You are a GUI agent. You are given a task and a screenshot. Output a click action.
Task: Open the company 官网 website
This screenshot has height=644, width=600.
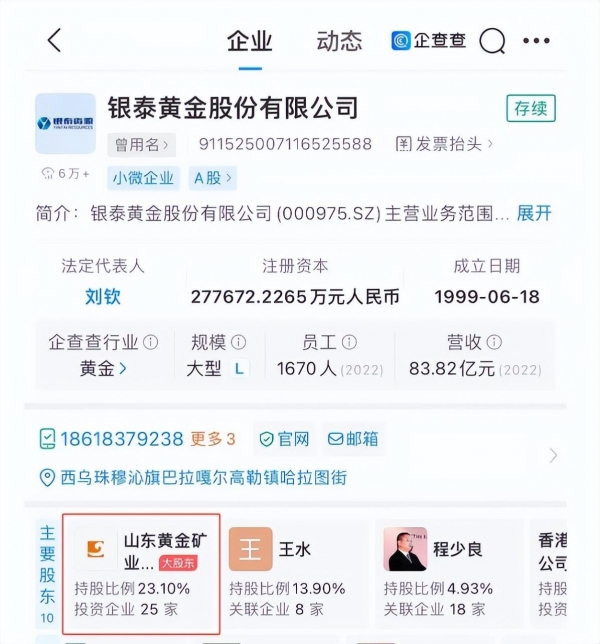(x=283, y=439)
